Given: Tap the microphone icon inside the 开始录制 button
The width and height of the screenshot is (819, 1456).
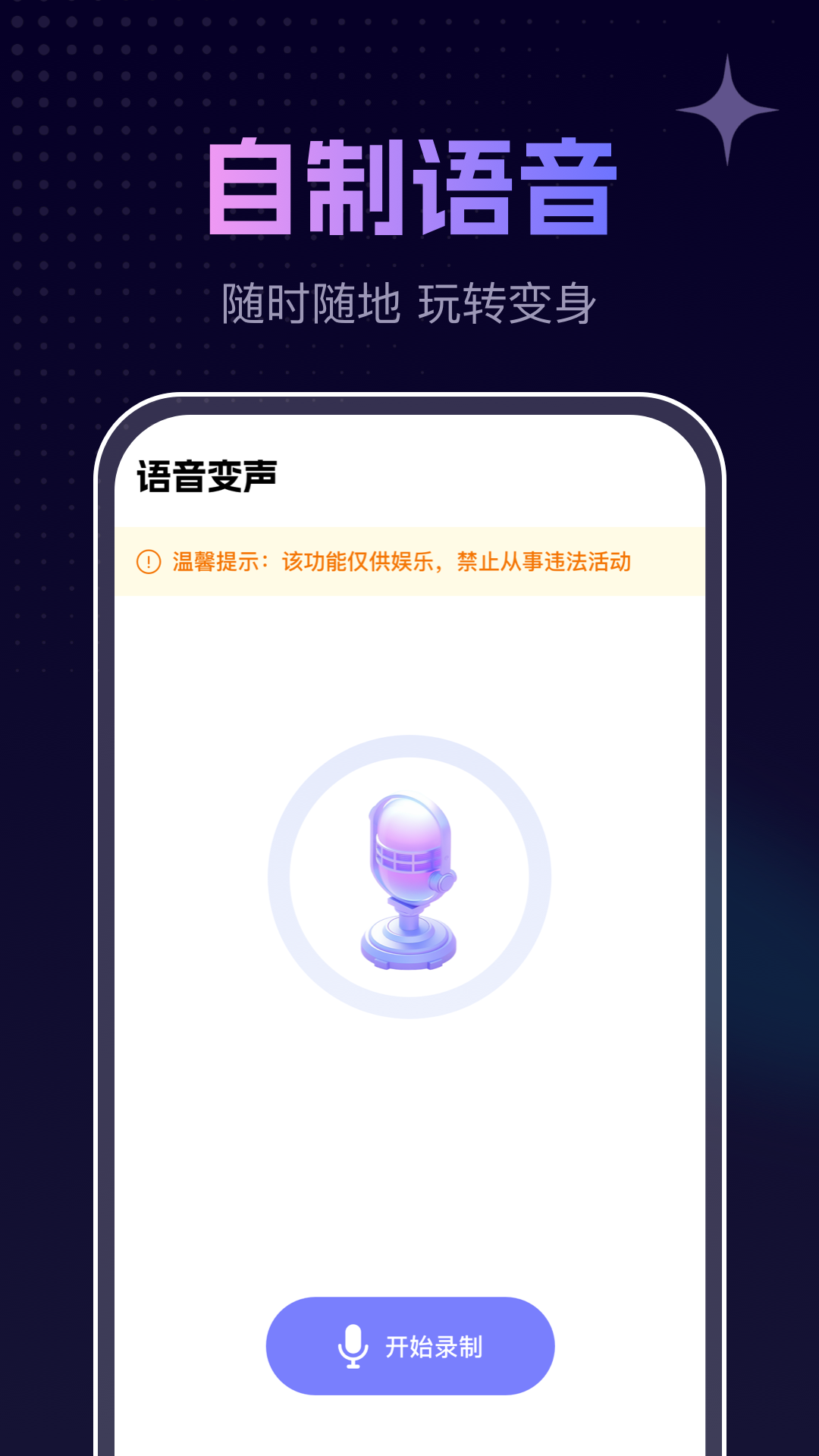Looking at the screenshot, I should (353, 1345).
